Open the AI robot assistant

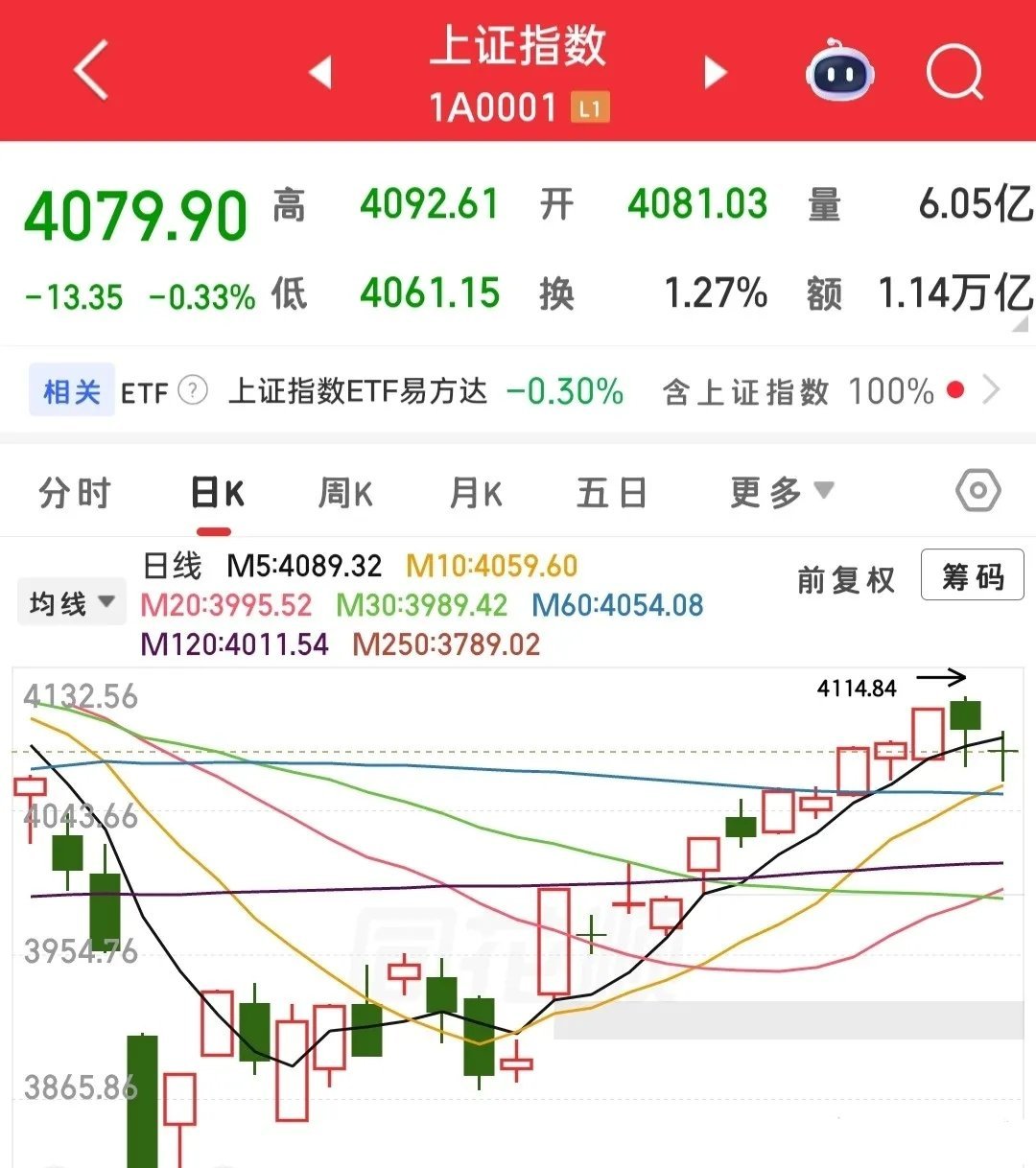click(x=839, y=72)
